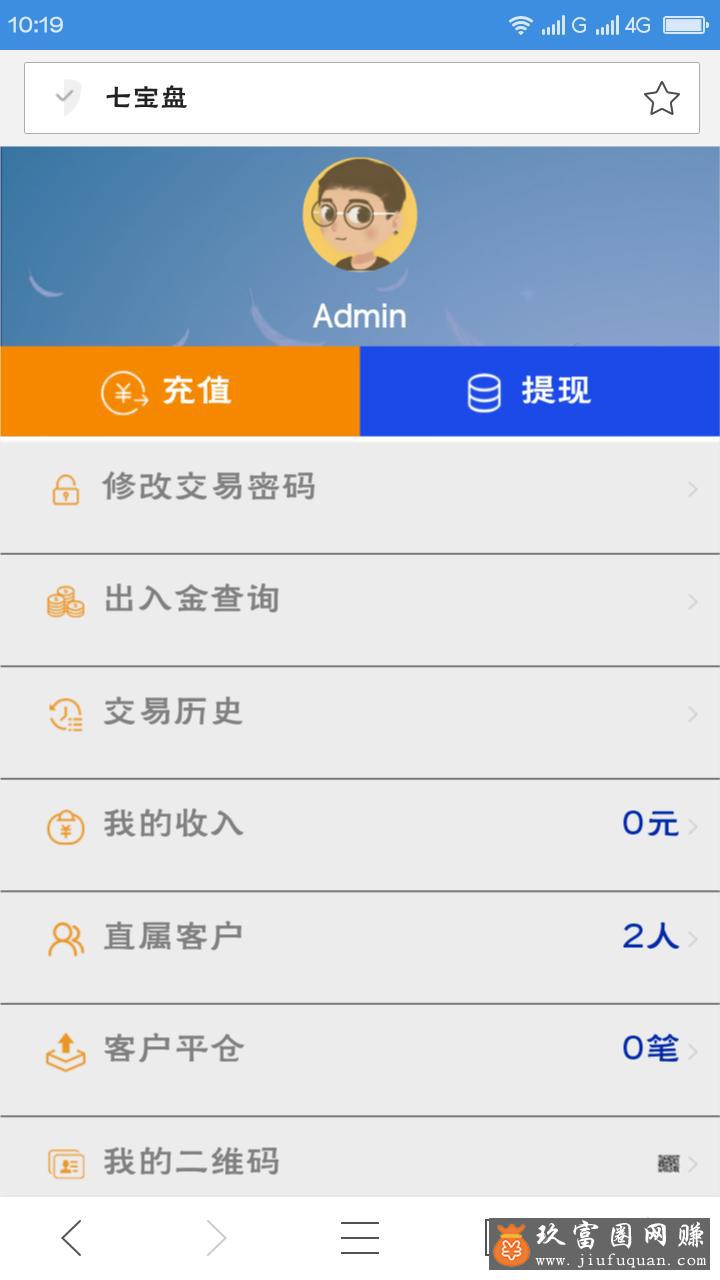Bookmark this page with the star icon
Screen dimensions: 720x1280
[661, 98]
